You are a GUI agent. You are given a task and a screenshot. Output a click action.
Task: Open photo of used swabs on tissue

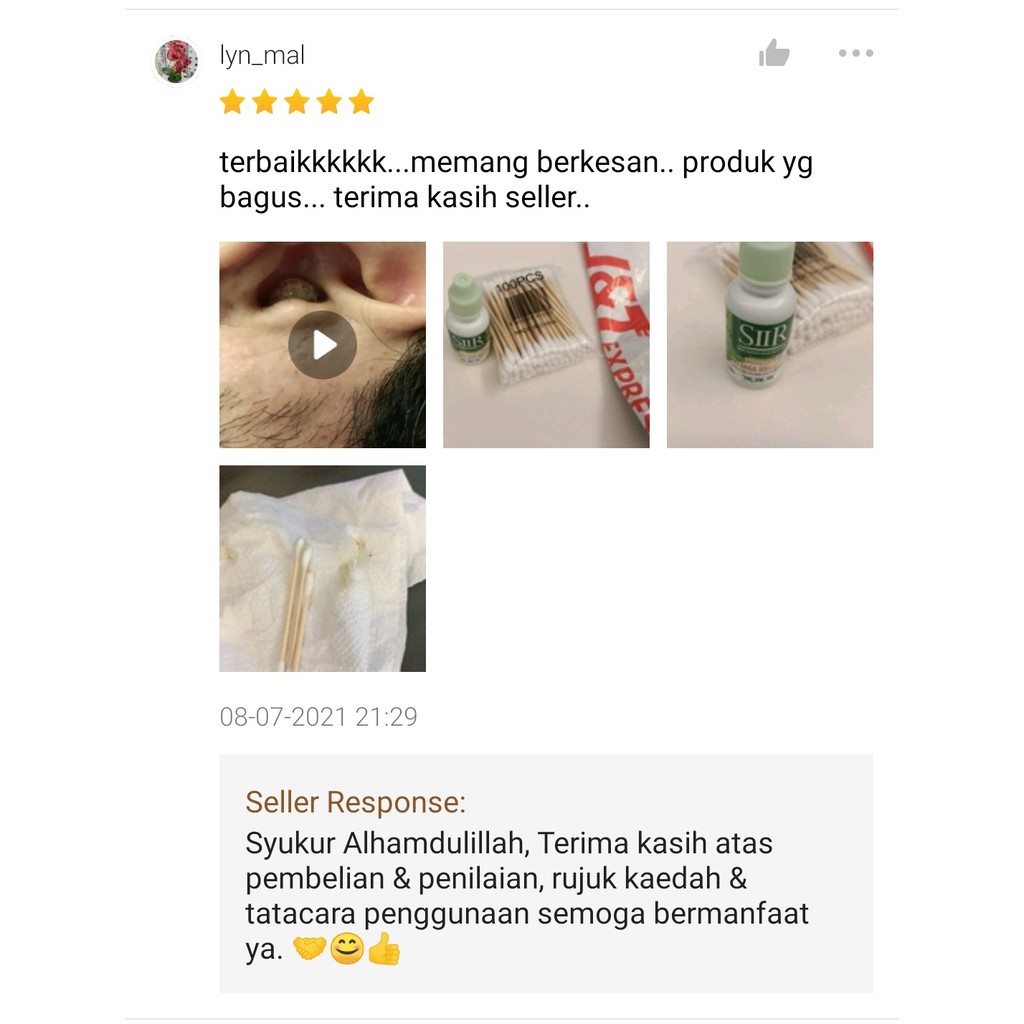(323, 568)
